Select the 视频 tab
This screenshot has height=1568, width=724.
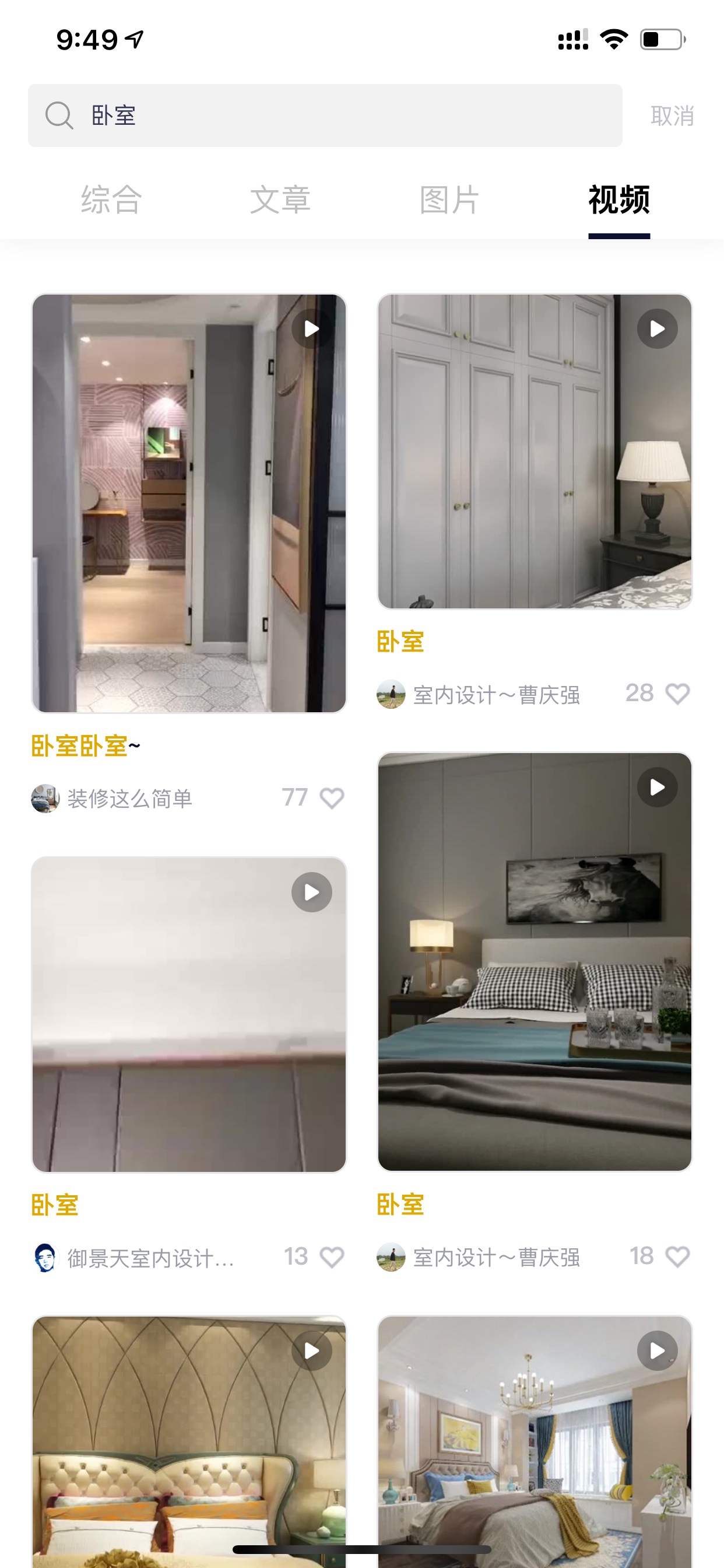click(618, 199)
